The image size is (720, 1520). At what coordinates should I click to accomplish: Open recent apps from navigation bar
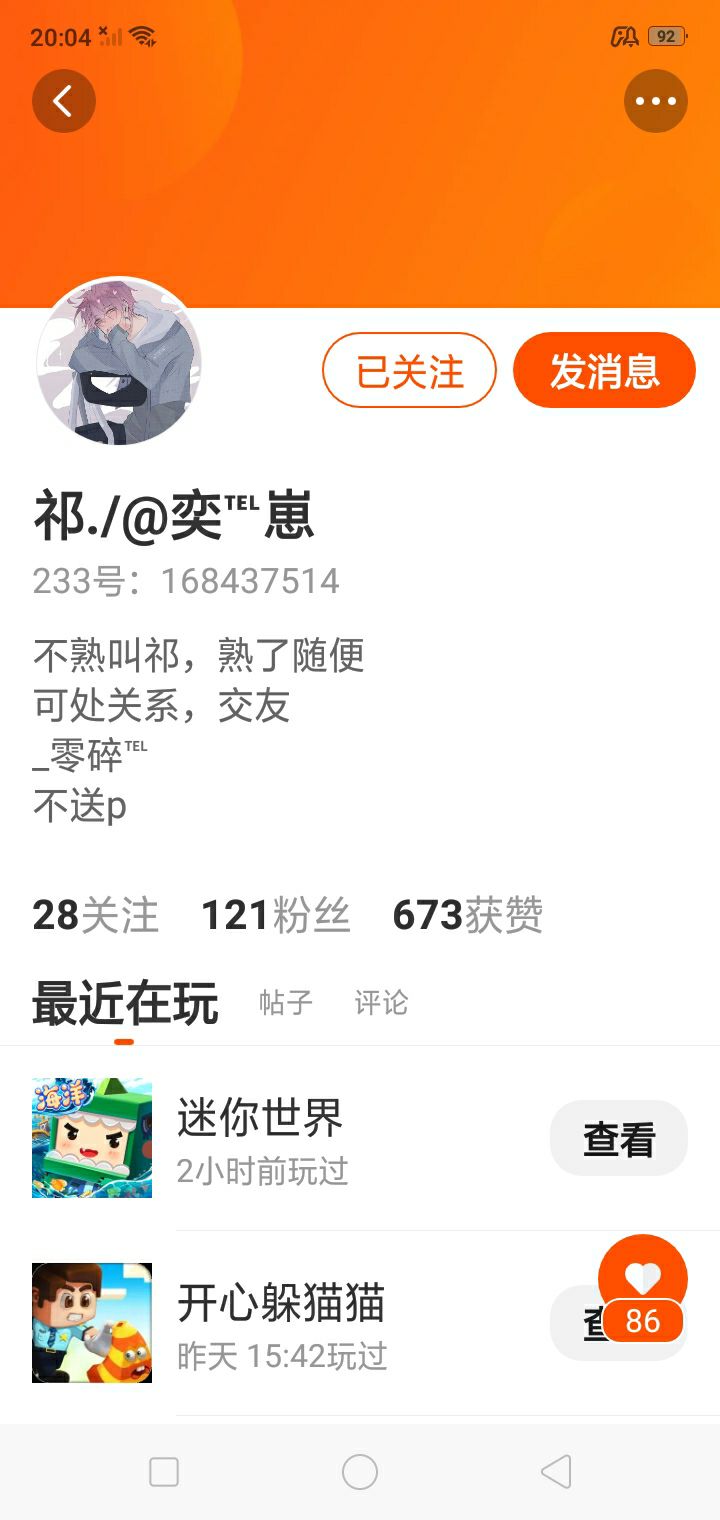pos(164,1472)
